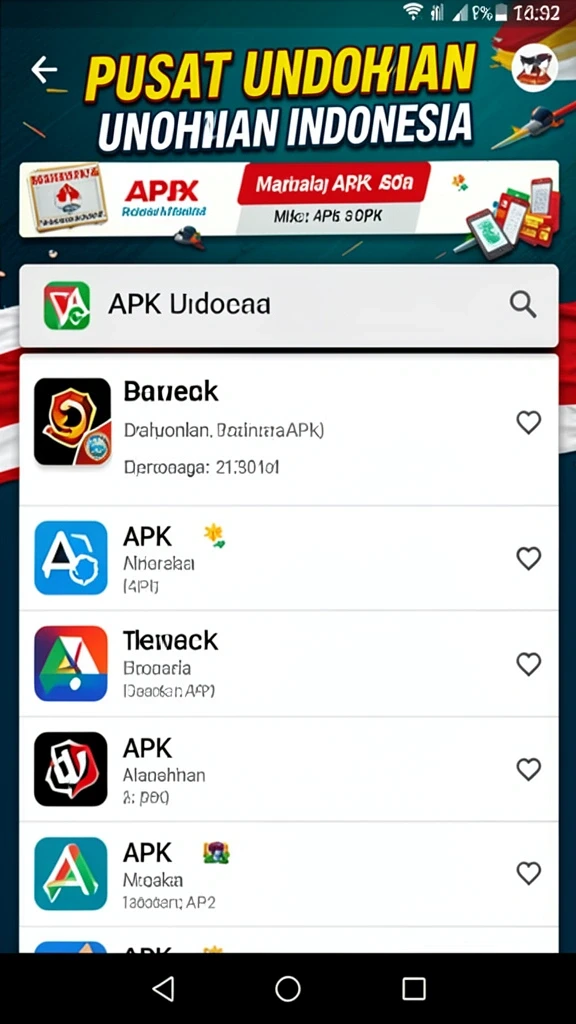The width and height of the screenshot is (576, 1024).
Task: Tap the magnifier search icon
Action: pyautogui.click(x=523, y=305)
